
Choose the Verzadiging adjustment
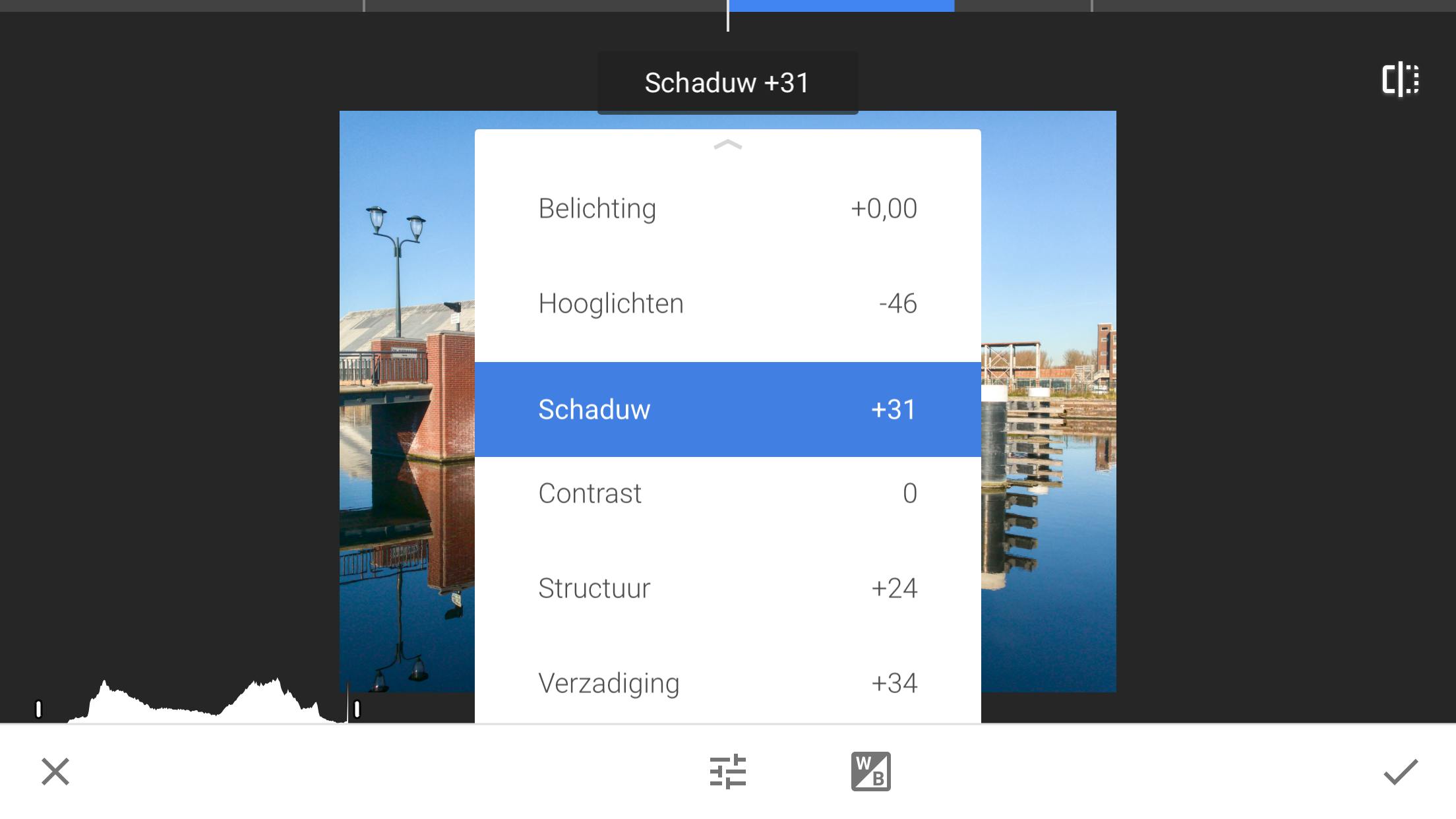click(x=727, y=683)
